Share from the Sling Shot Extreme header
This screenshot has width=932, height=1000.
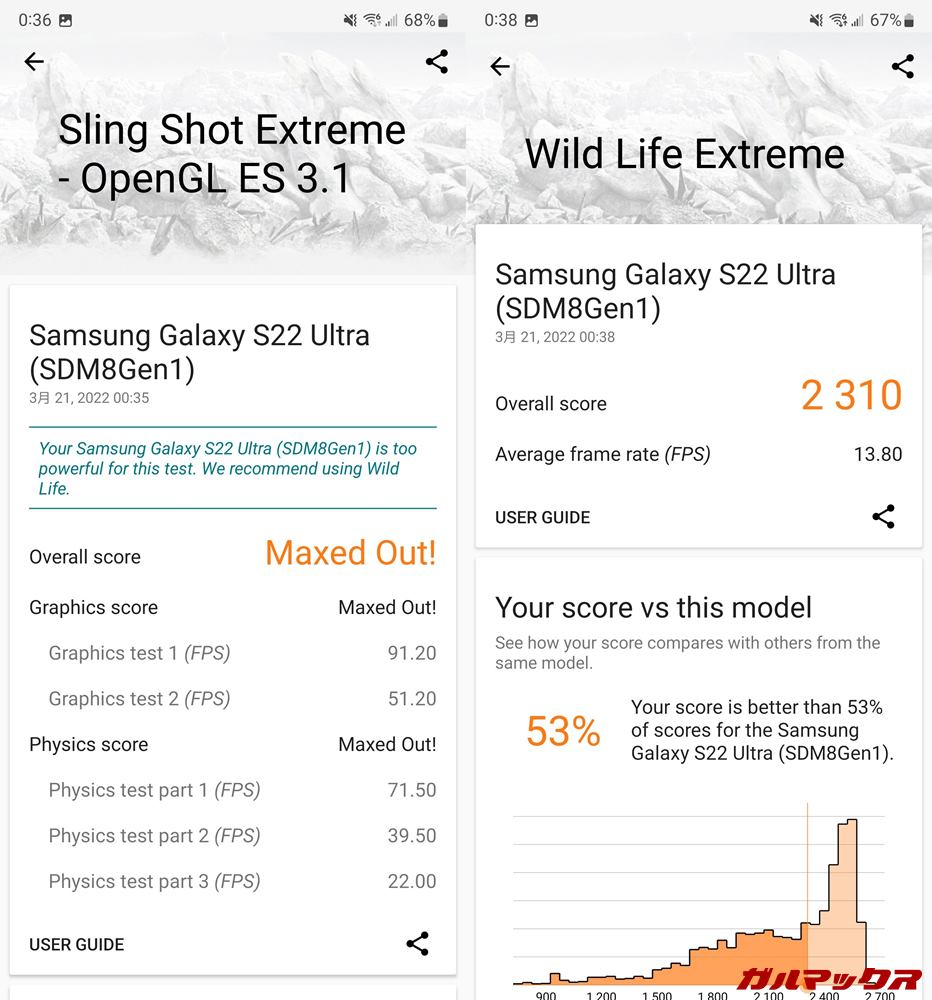pos(436,62)
